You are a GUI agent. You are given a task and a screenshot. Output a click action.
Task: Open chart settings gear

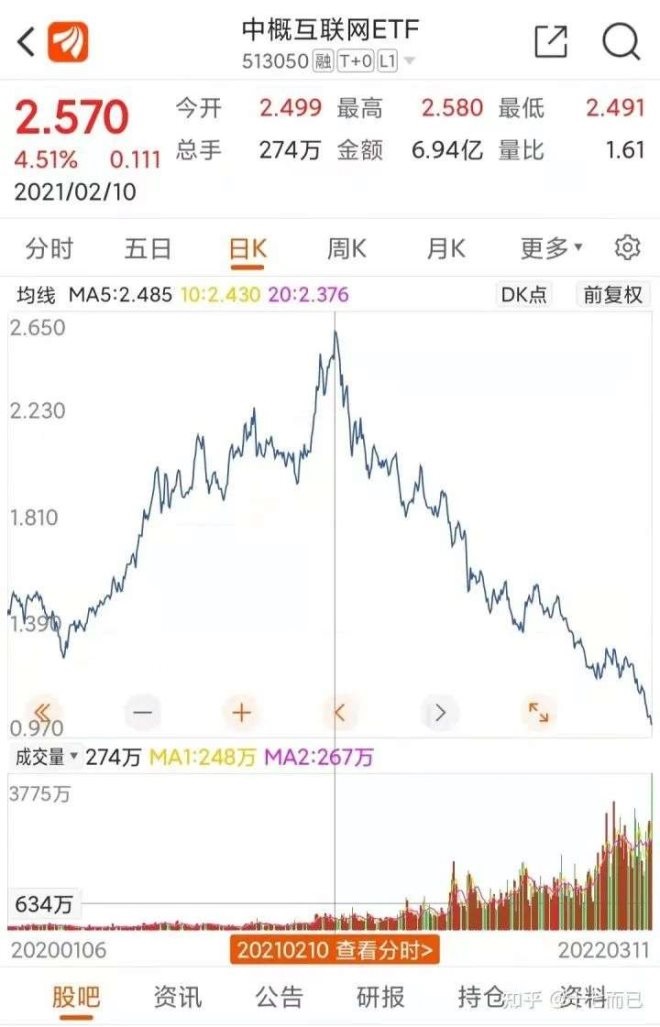(x=627, y=247)
